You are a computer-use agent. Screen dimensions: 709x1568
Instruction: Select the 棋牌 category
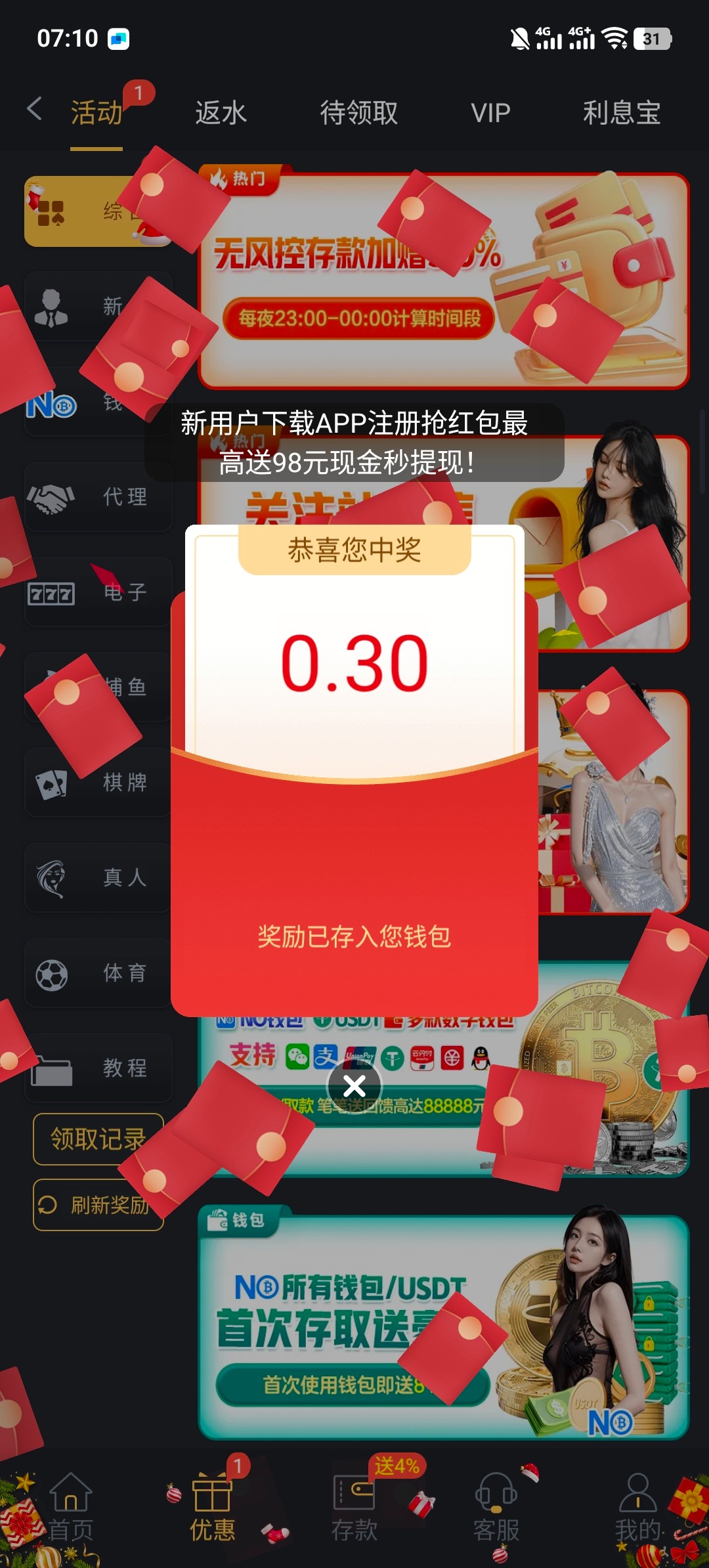tap(98, 783)
